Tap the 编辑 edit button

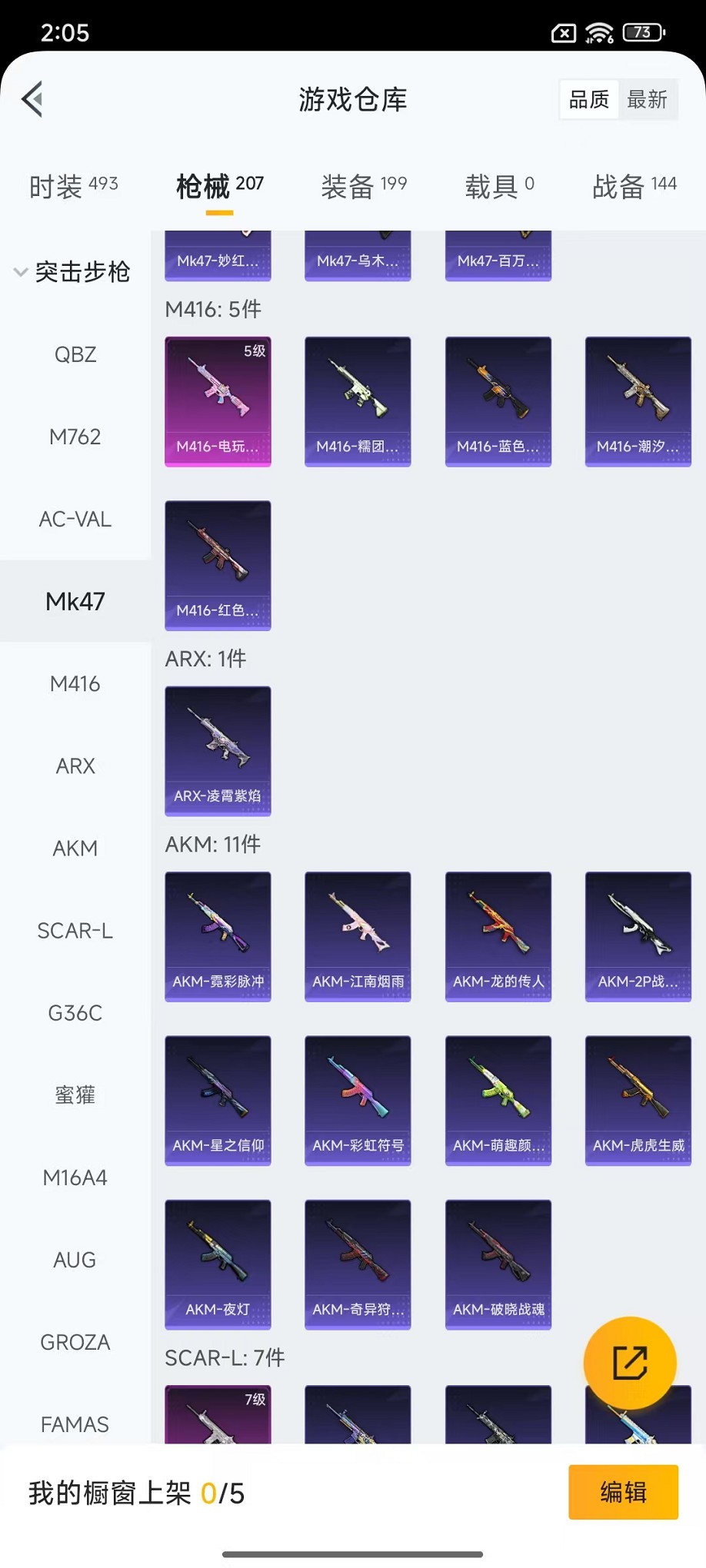623,1492
